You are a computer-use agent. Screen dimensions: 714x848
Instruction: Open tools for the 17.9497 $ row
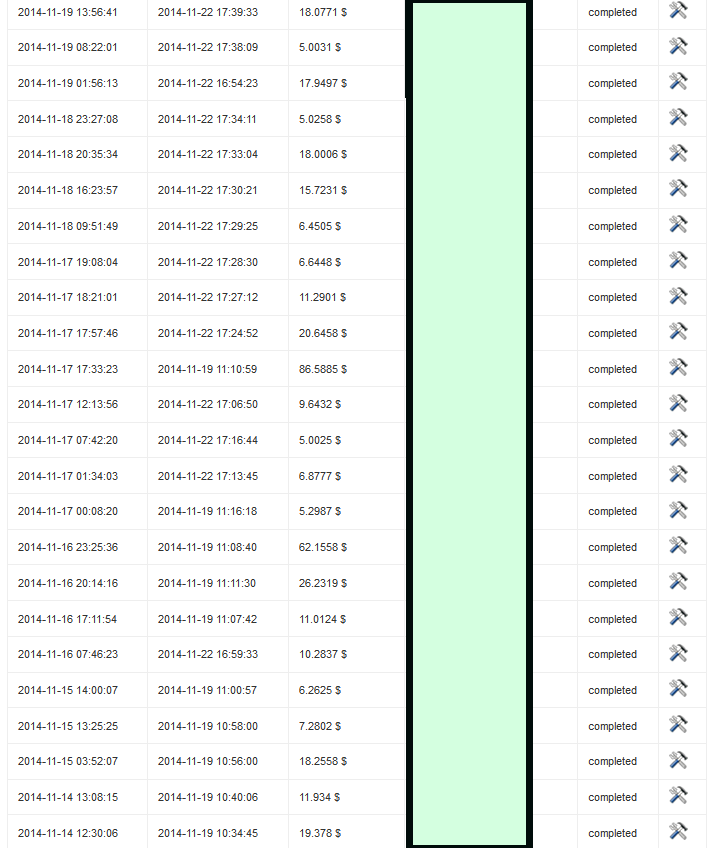point(678,82)
